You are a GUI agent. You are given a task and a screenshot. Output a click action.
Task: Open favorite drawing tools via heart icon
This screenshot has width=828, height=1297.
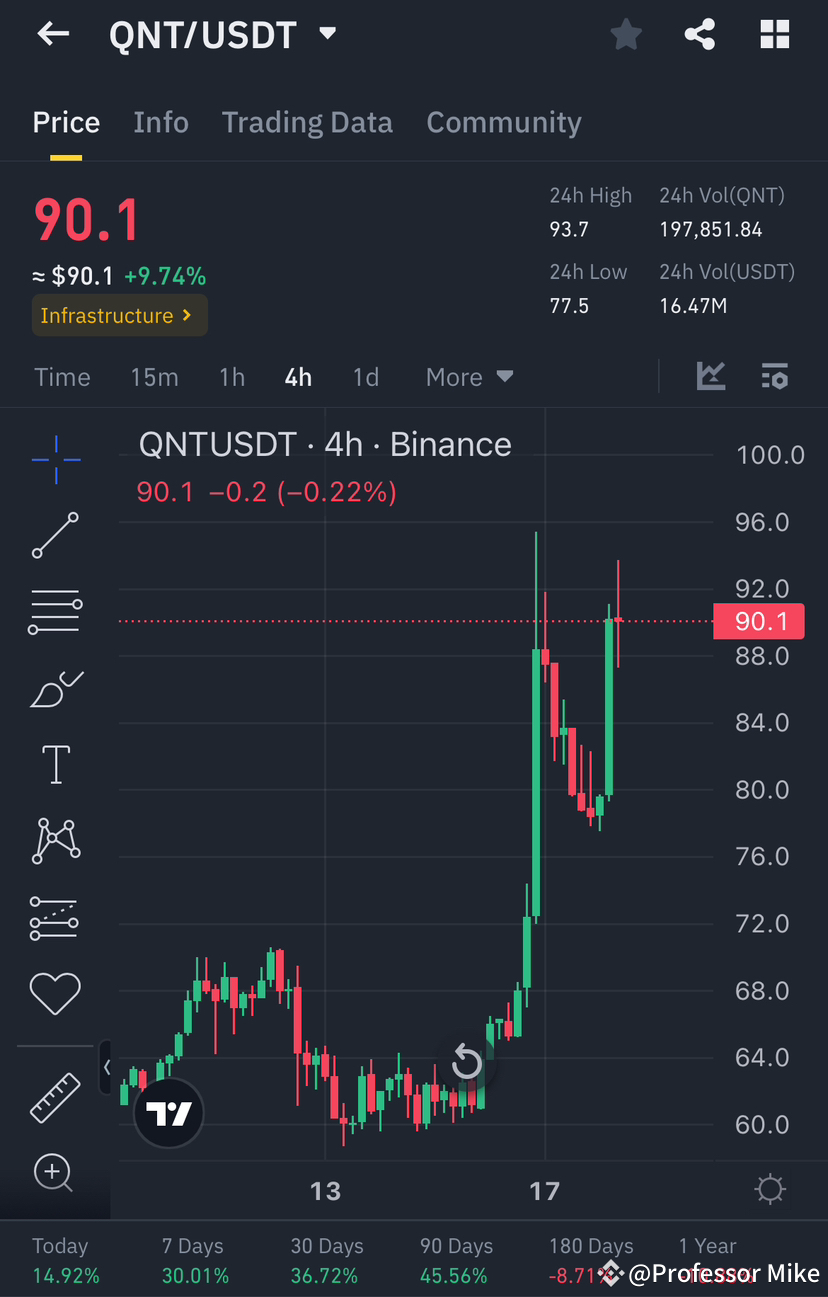(55, 993)
